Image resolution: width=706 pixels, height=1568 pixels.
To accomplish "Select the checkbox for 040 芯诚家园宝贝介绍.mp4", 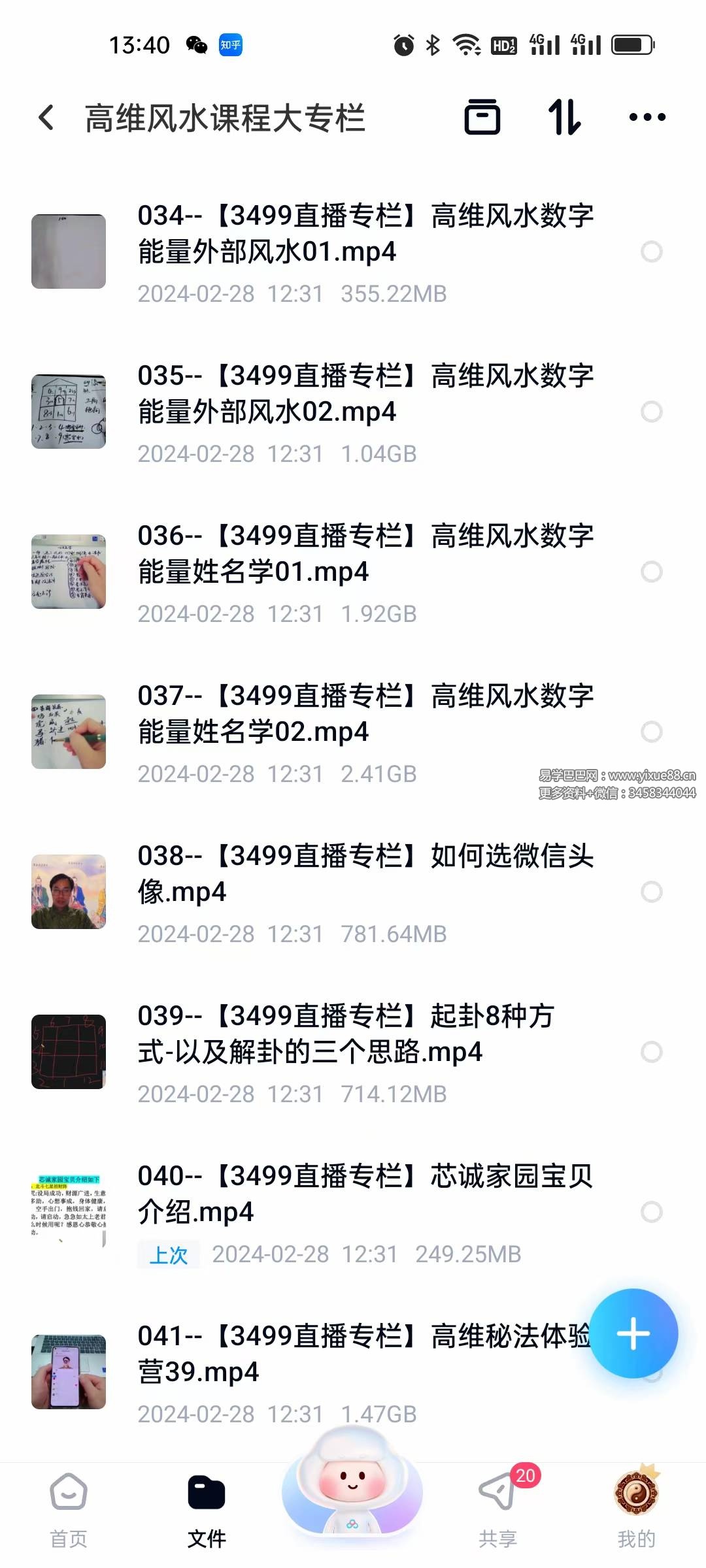I will click(x=651, y=1212).
